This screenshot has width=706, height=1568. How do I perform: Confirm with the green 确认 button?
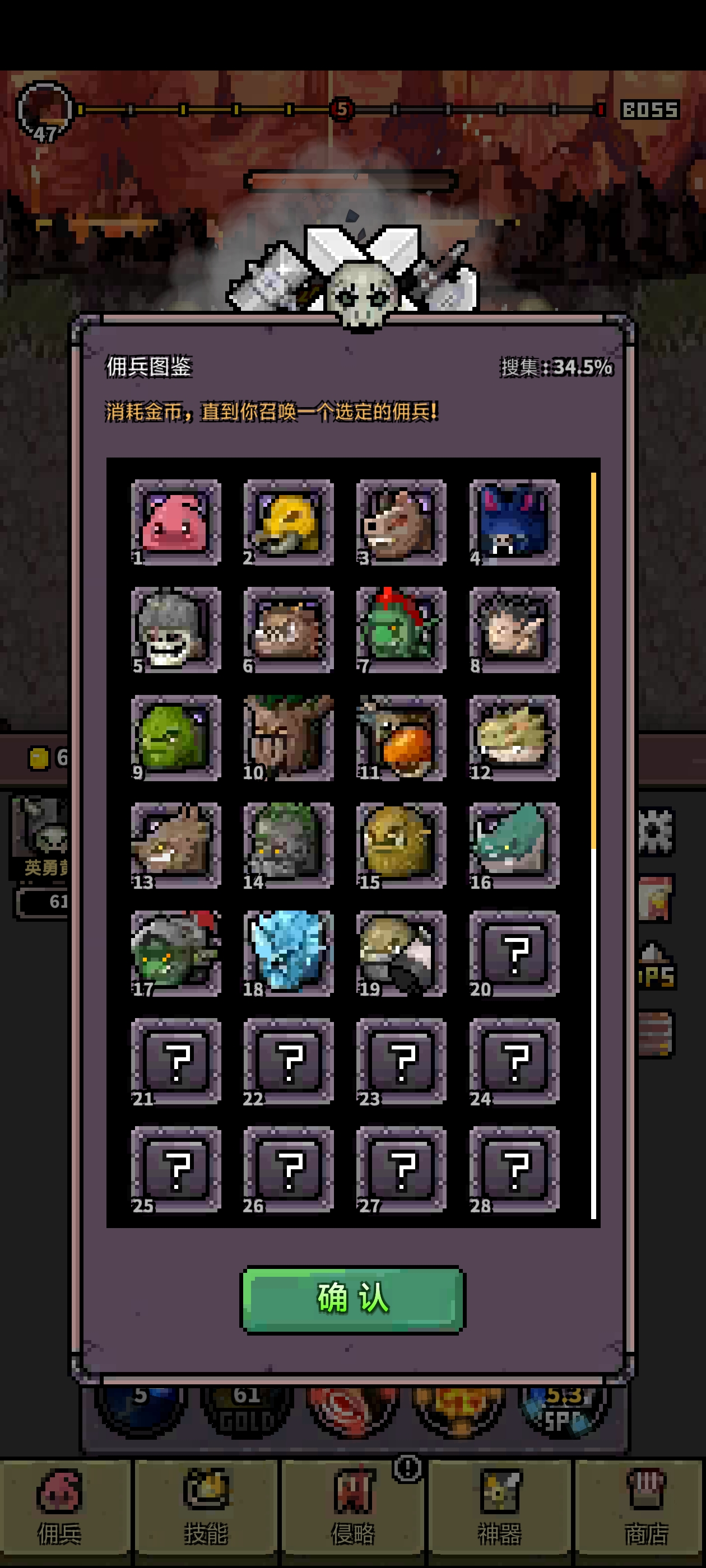coord(352,1299)
